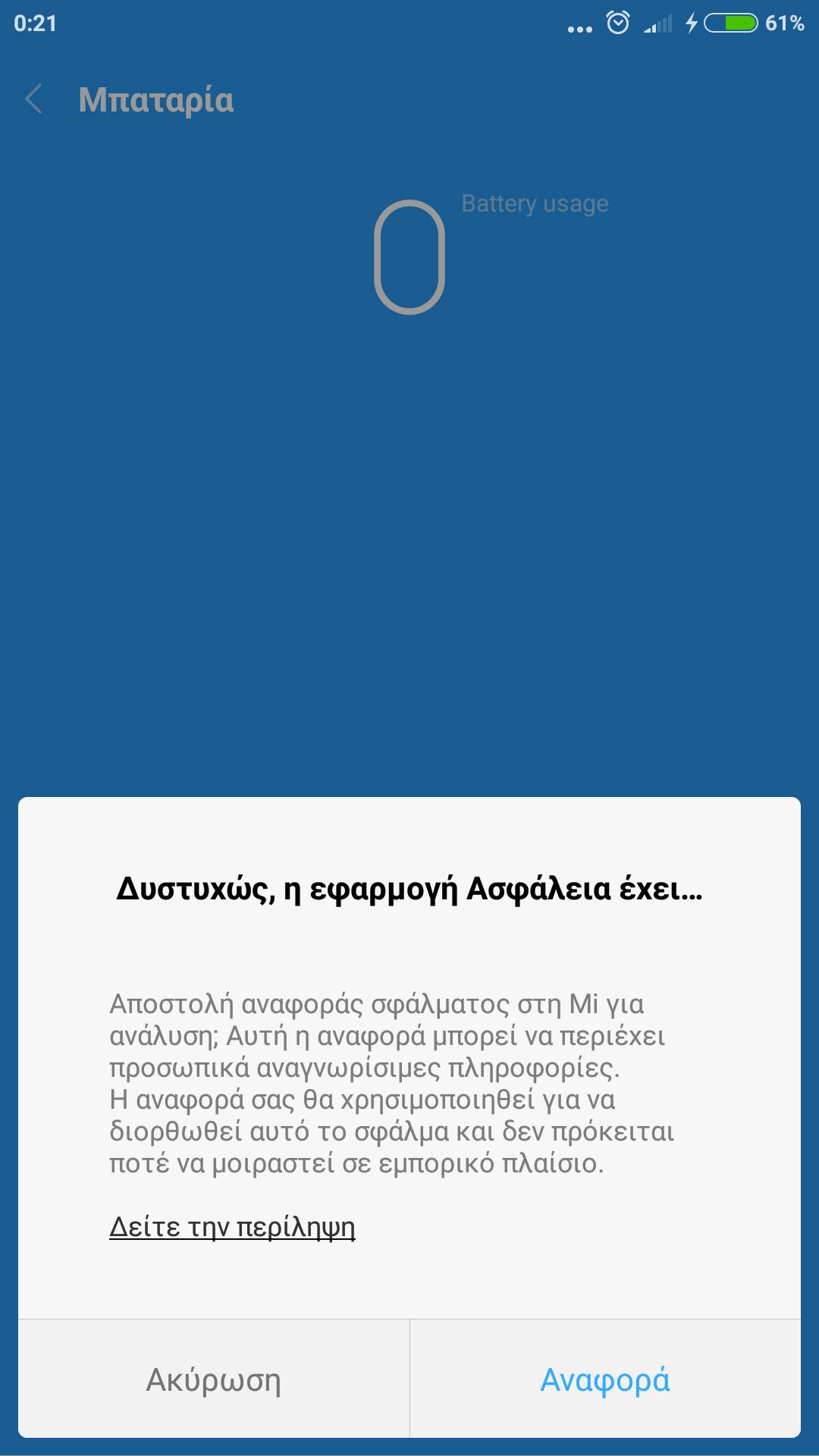This screenshot has width=819, height=1456.
Task: Tap Ακύρωση to dismiss the crash dialog
Action: point(214,1379)
